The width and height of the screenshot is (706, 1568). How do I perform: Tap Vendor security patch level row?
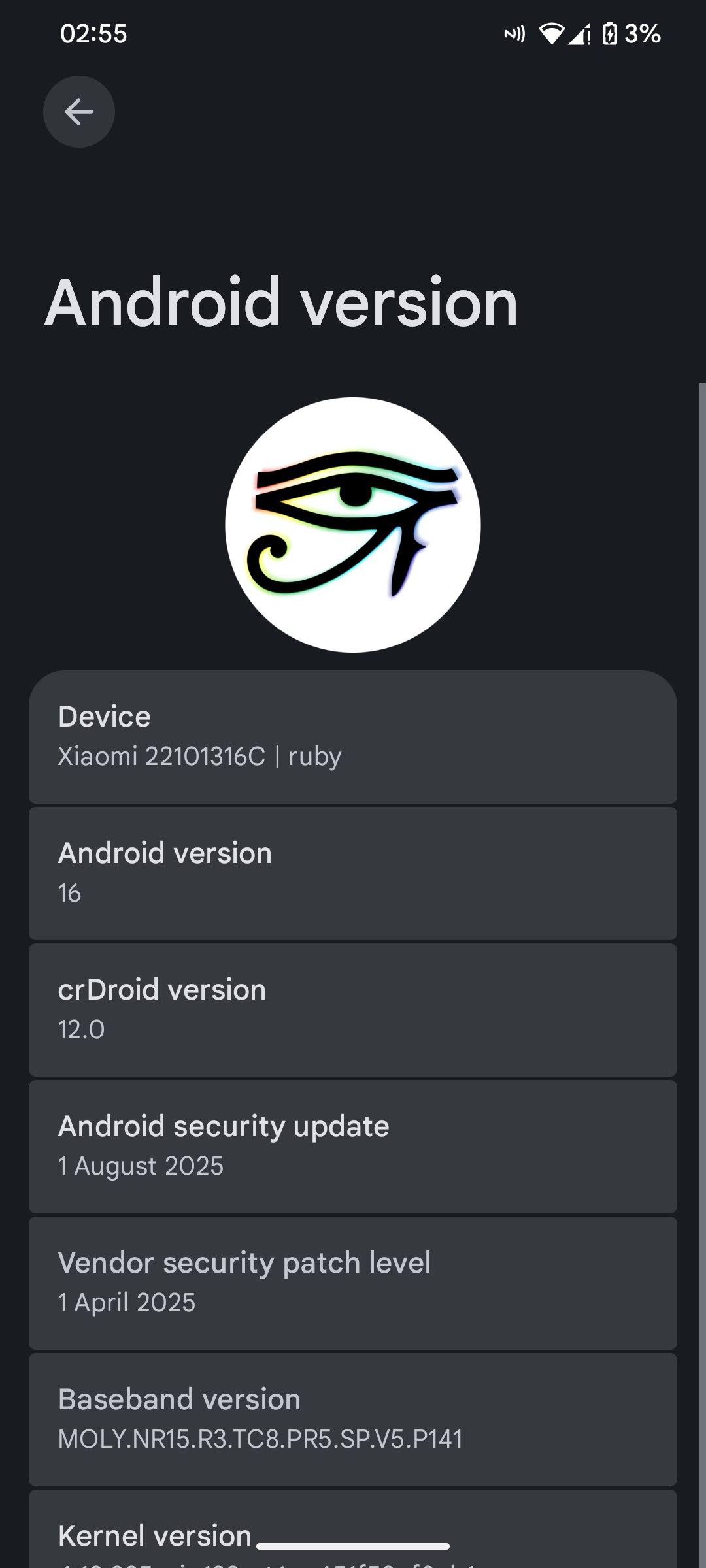coord(353,1283)
